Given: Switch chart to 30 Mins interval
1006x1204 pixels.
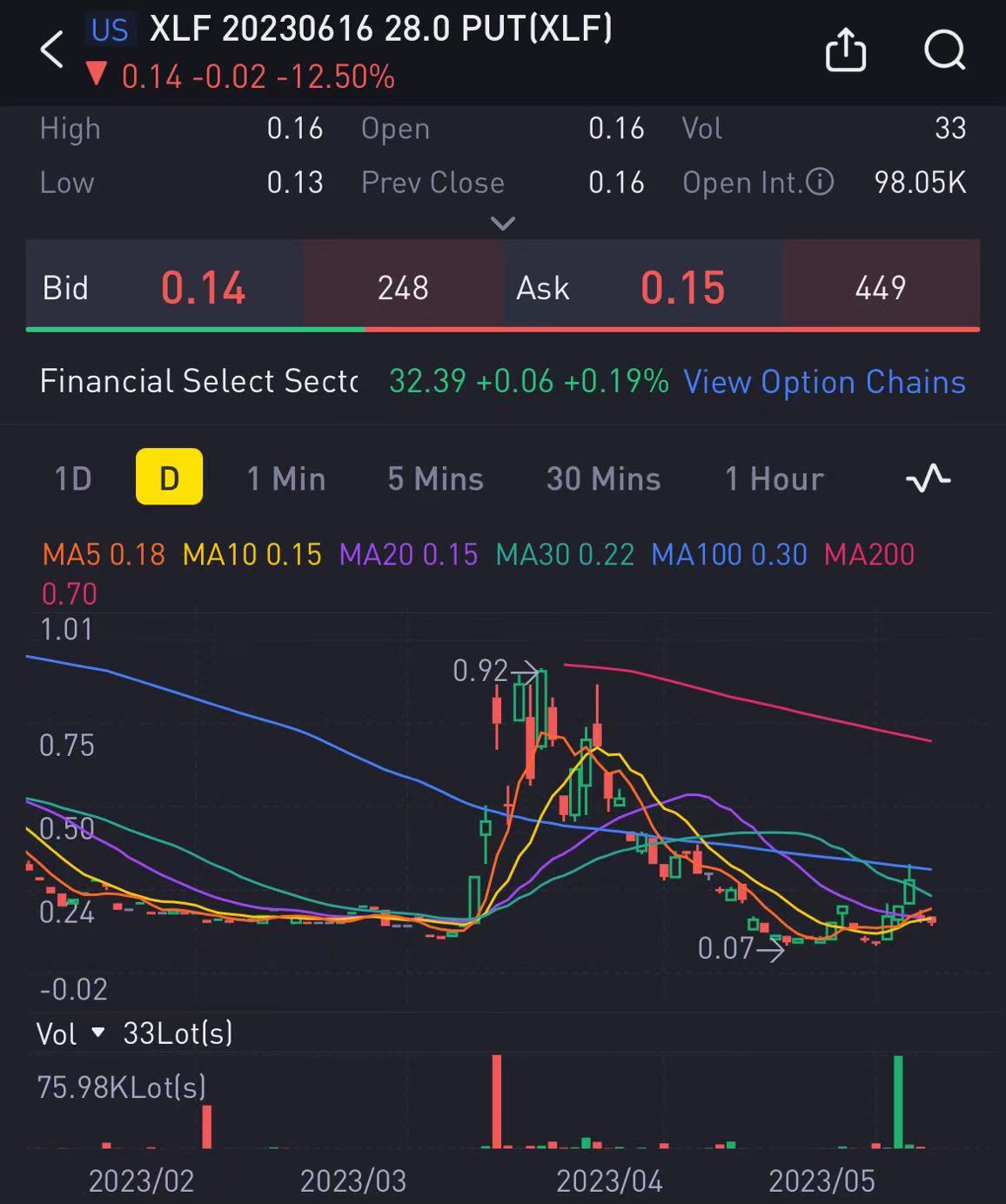Looking at the screenshot, I should click(x=603, y=478).
